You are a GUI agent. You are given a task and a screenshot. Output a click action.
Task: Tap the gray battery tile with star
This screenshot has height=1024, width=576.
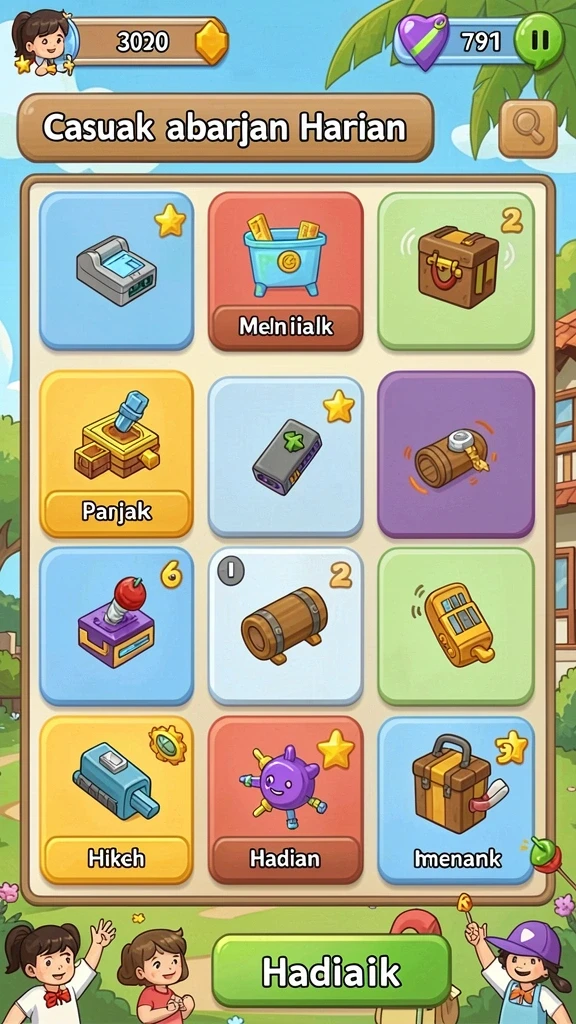pyautogui.click(x=285, y=456)
